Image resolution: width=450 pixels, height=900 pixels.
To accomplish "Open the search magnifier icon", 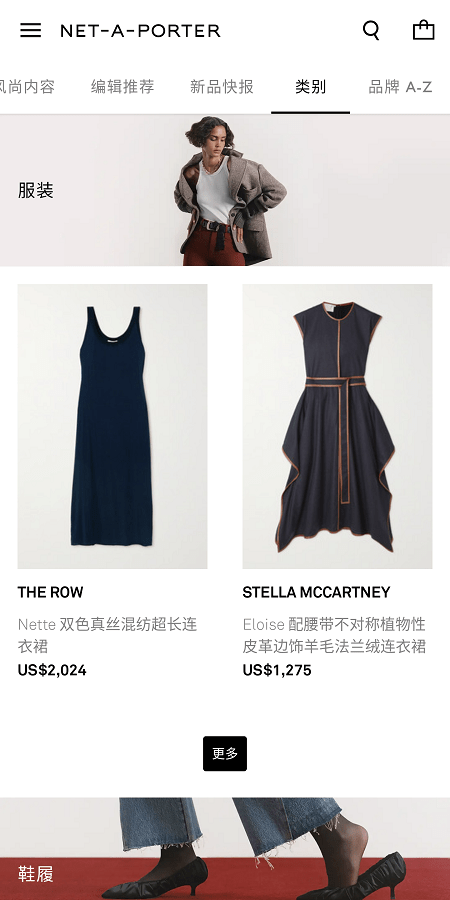I will click(x=371, y=30).
